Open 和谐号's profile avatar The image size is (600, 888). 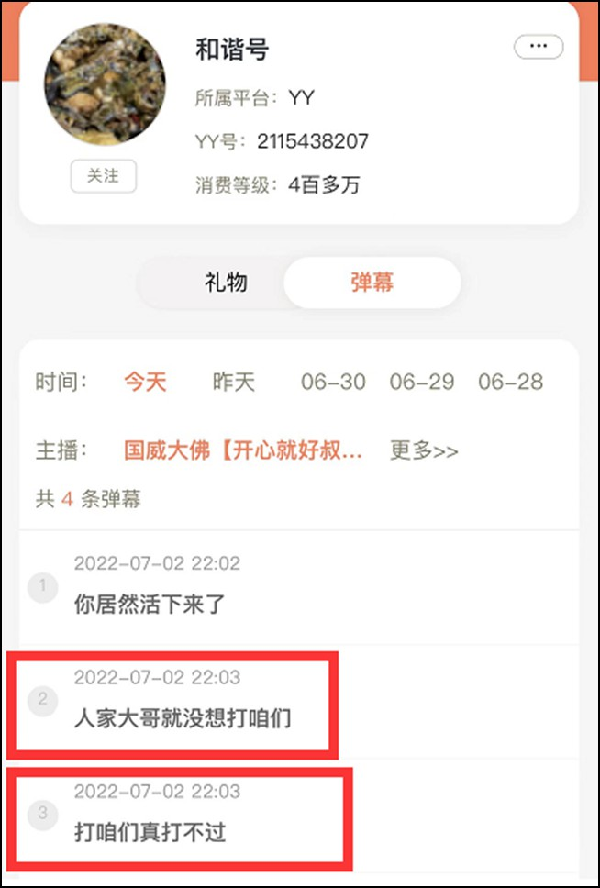tap(104, 86)
